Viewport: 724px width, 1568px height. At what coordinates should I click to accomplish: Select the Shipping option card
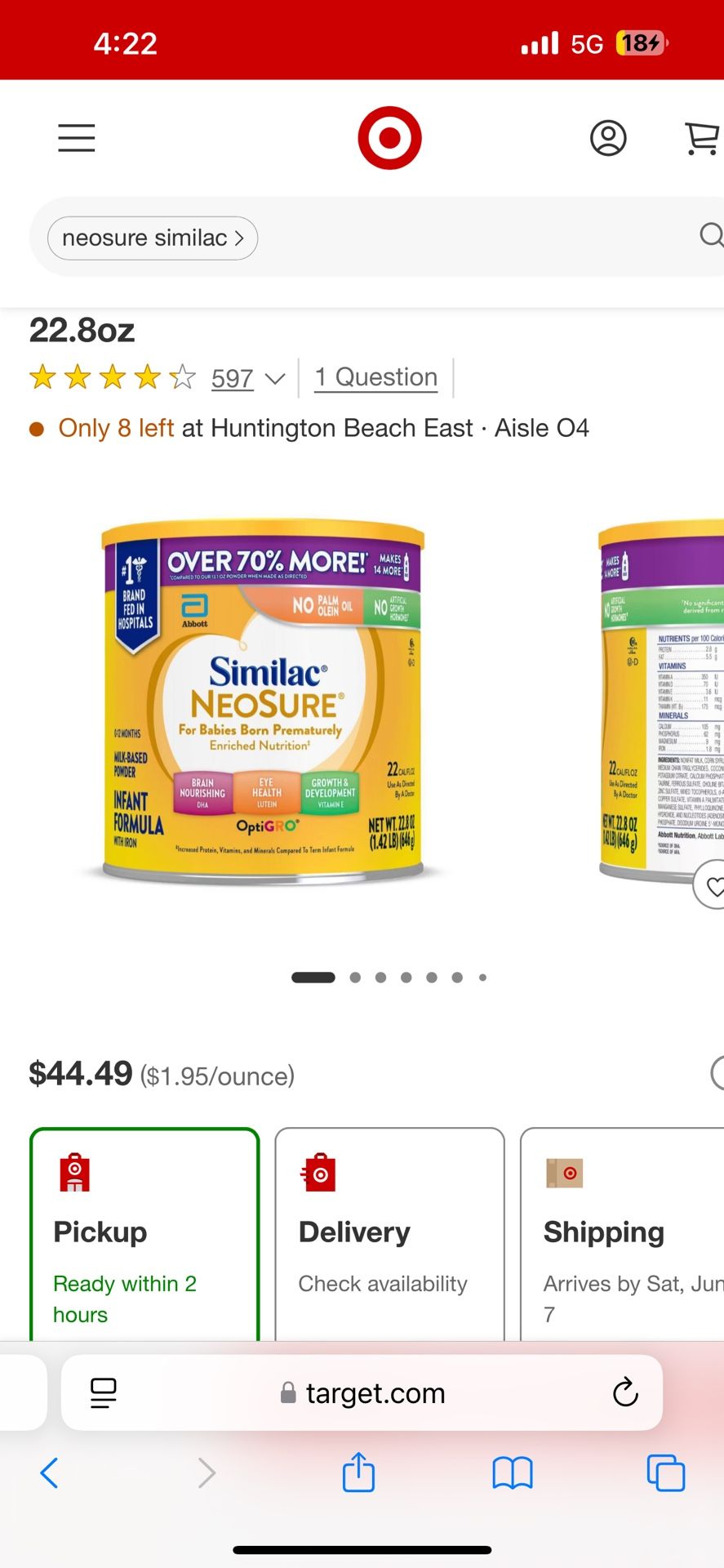(x=622, y=1233)
